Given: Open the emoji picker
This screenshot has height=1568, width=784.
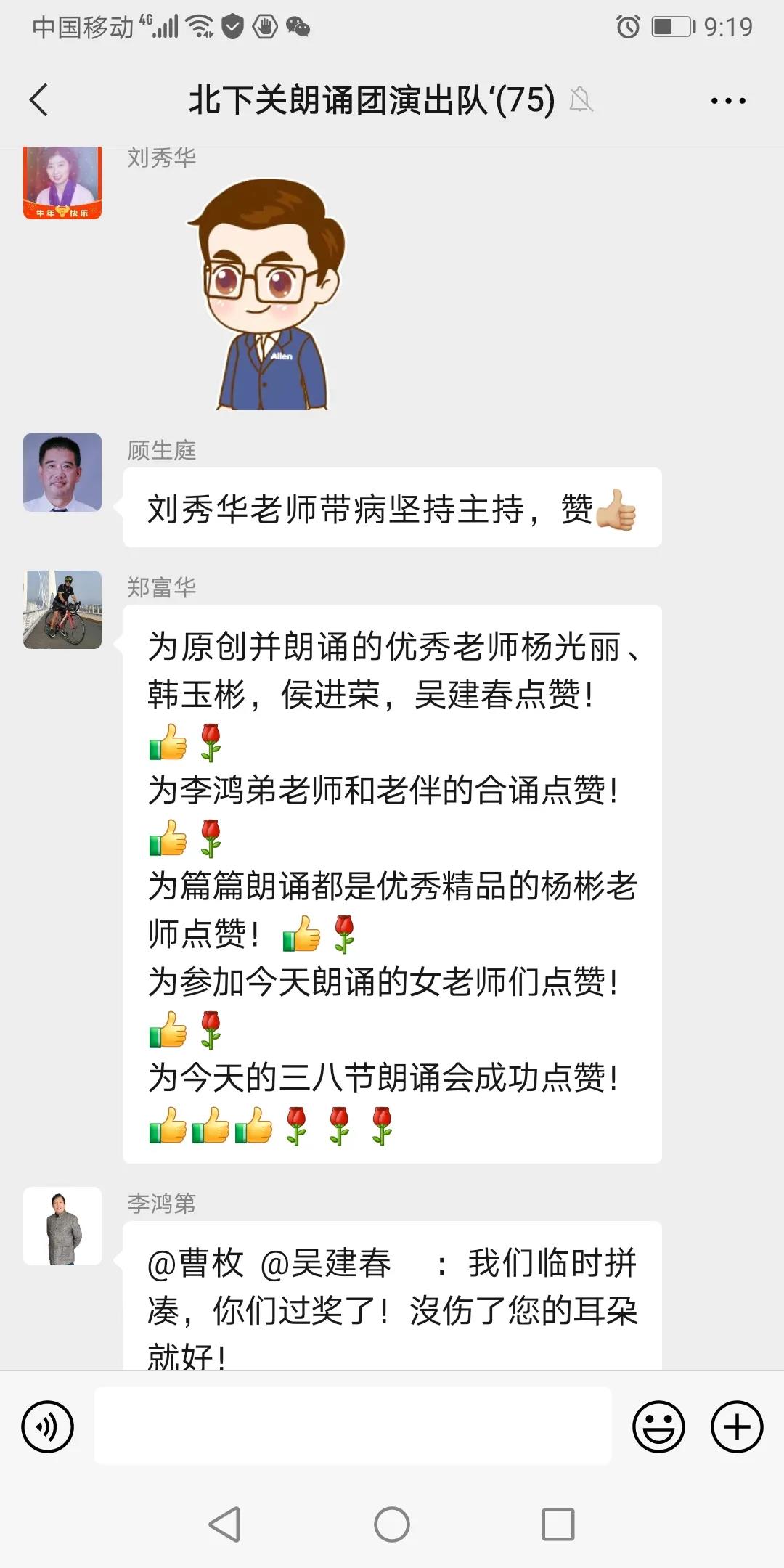Looking at the screenshot, I should (658, 1426).
